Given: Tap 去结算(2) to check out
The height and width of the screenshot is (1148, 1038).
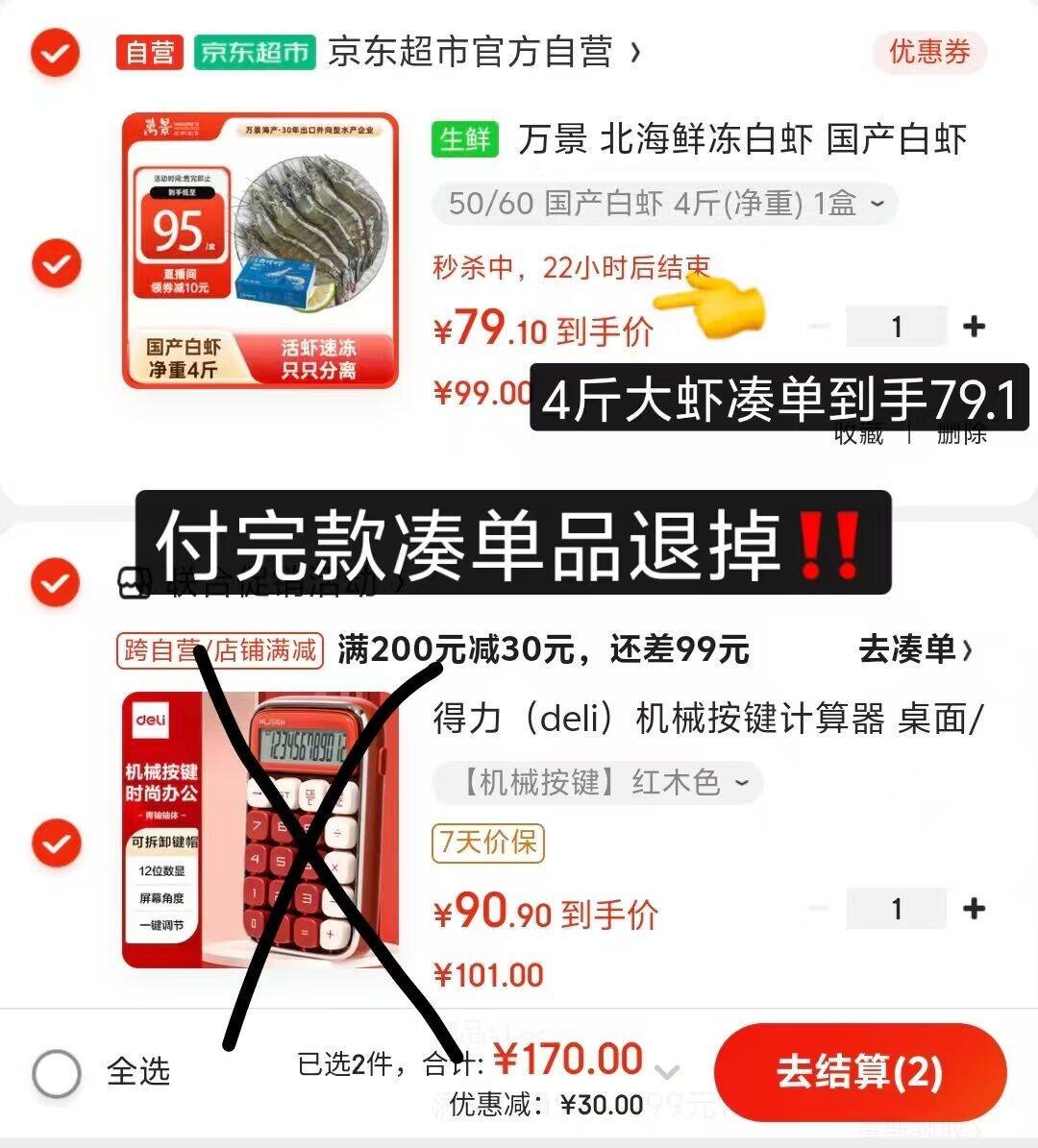Looking at the screenshot, I should [x=860, y=1073].
